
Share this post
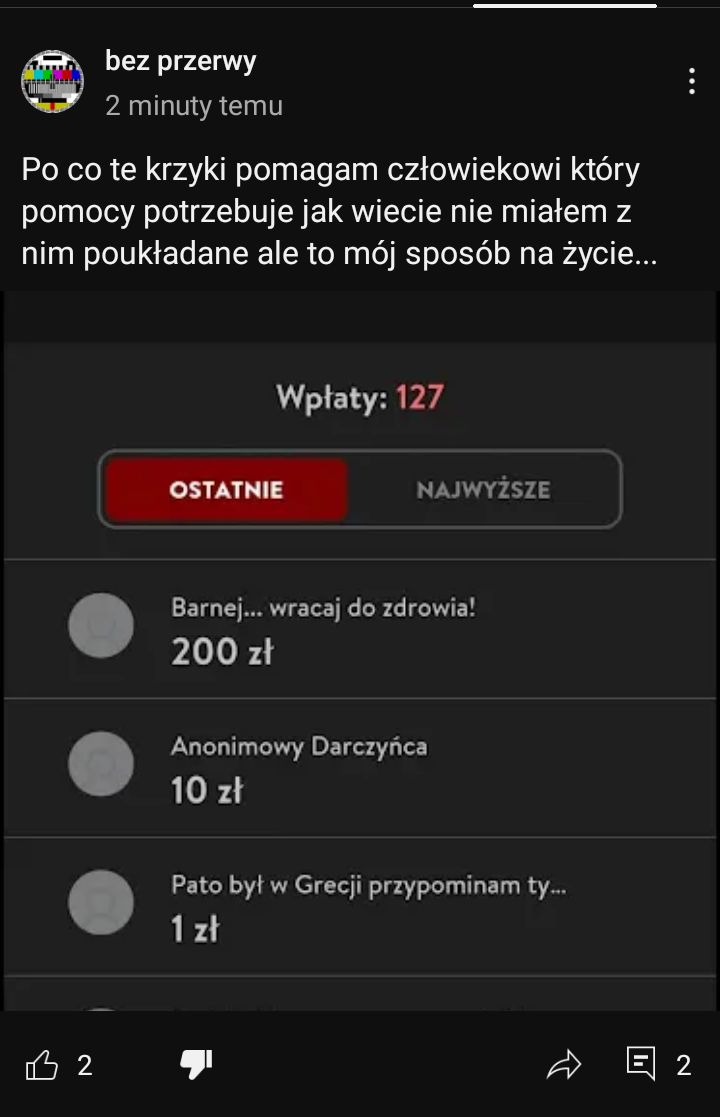tap(564, 1065)
